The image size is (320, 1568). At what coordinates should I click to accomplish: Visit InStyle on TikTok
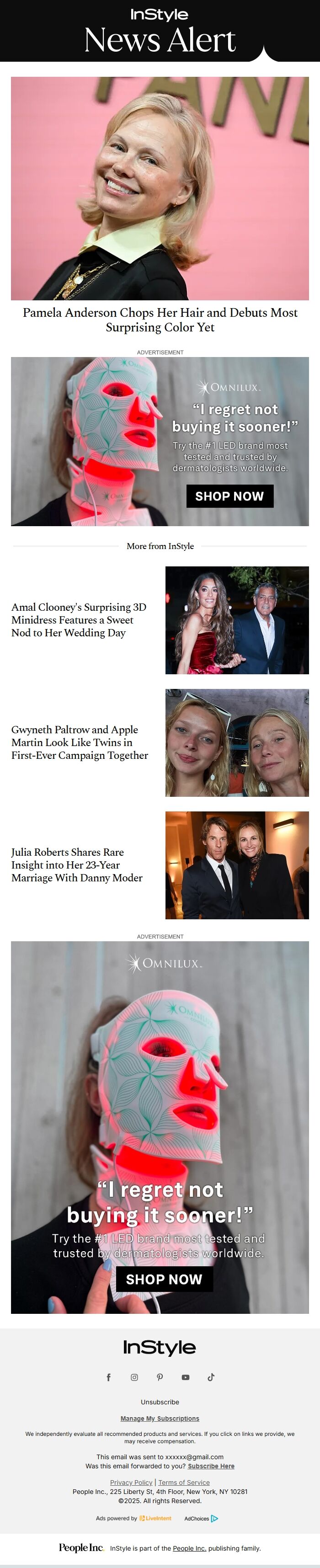click(x=211, y=1377)
